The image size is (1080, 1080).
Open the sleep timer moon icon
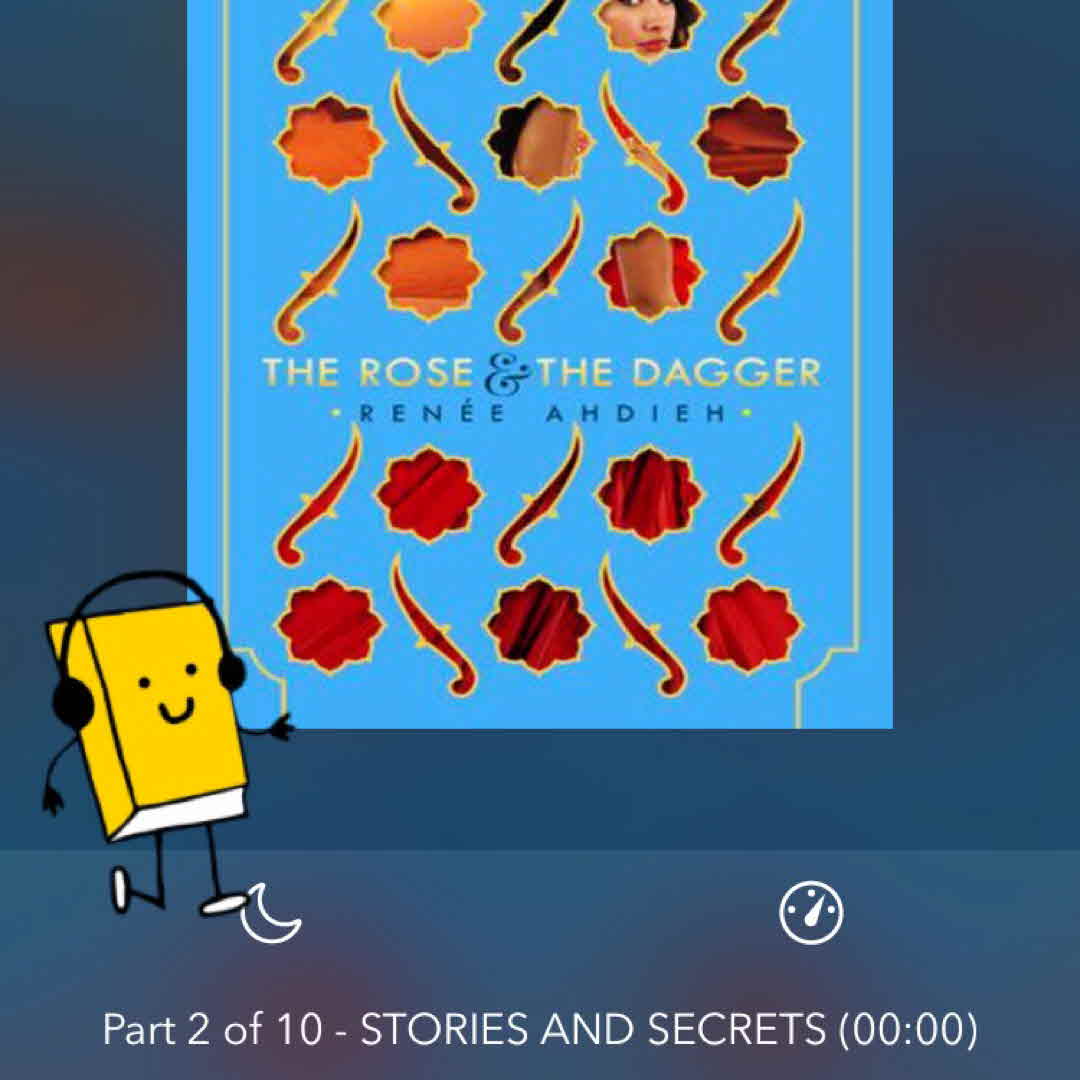(x=272, y=913)
